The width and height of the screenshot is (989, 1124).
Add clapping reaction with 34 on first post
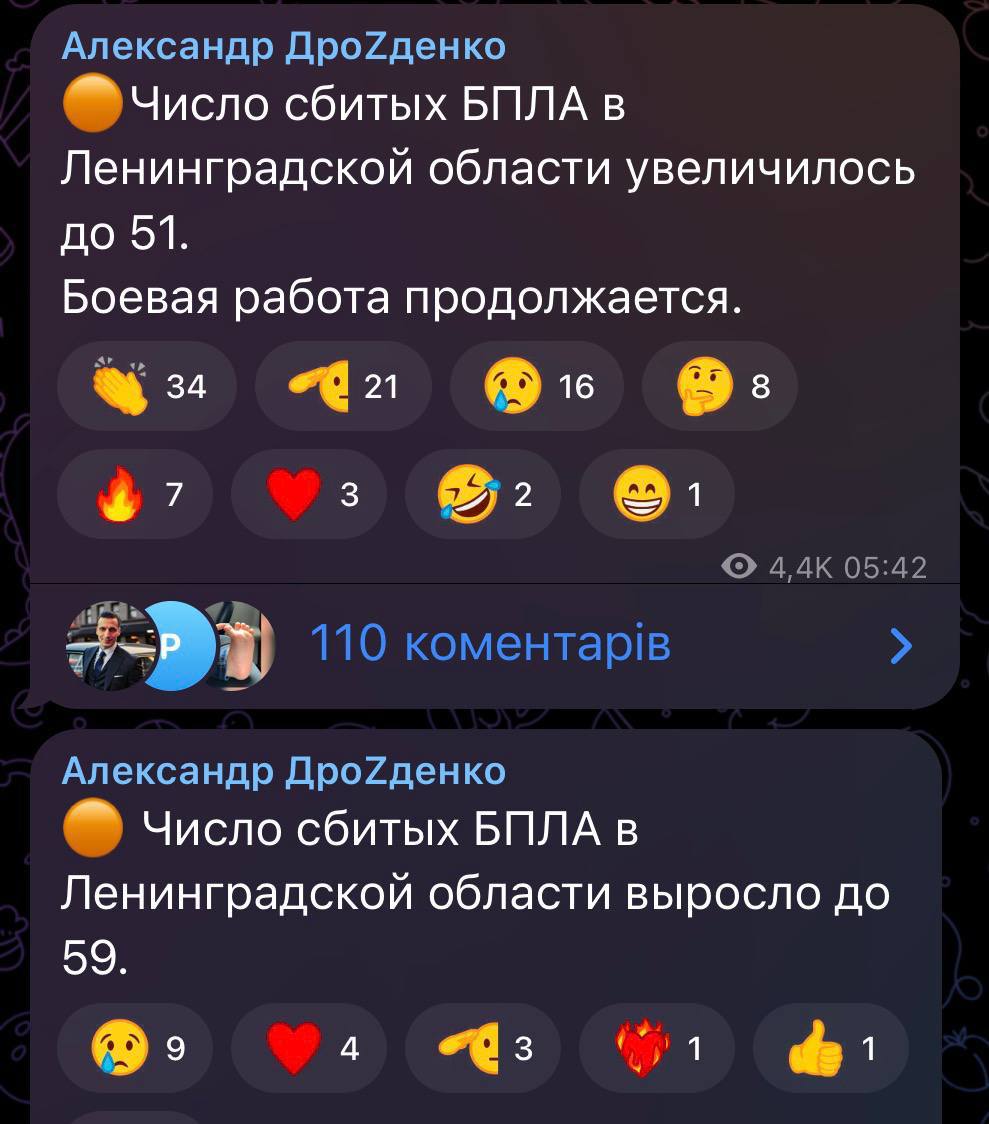coord(147,386)
